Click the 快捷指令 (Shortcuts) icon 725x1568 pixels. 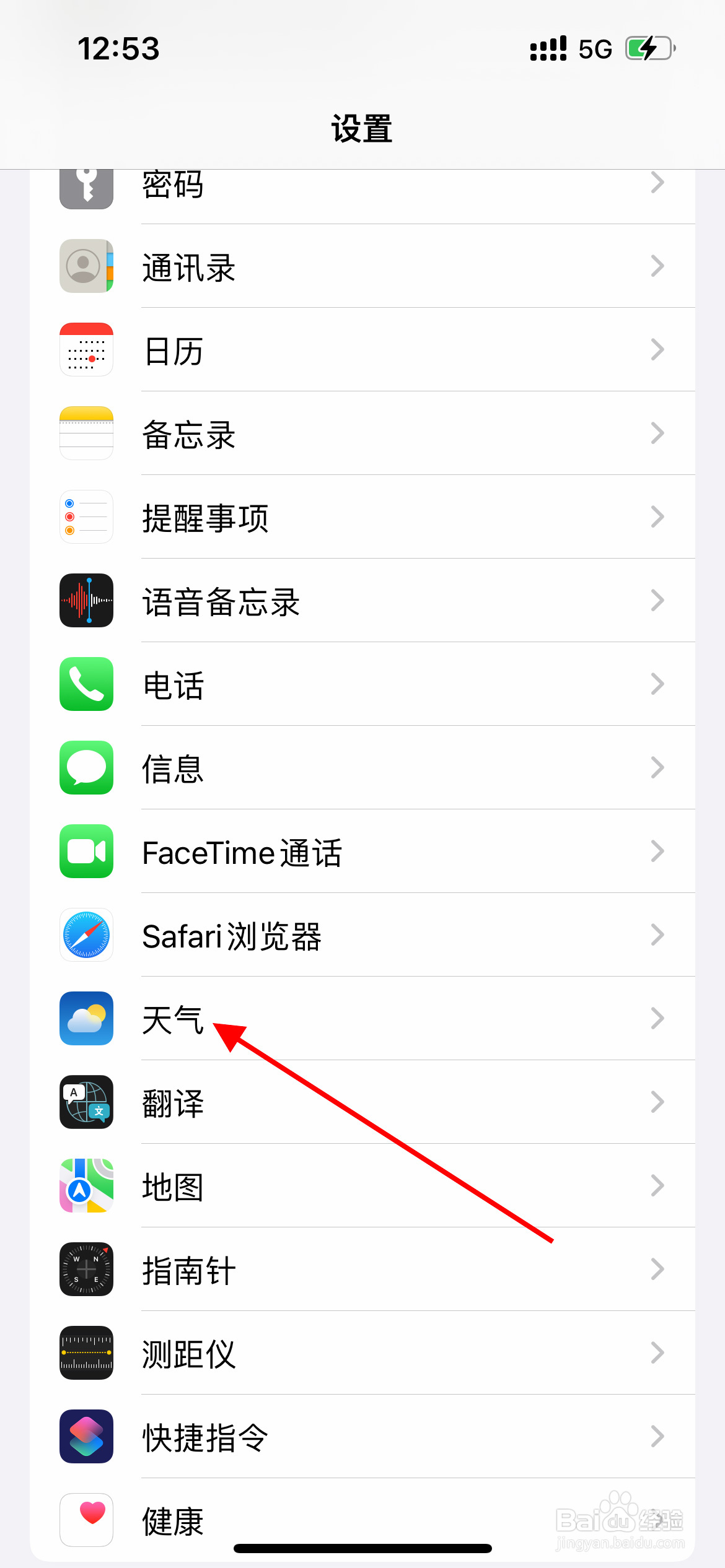86,1437
